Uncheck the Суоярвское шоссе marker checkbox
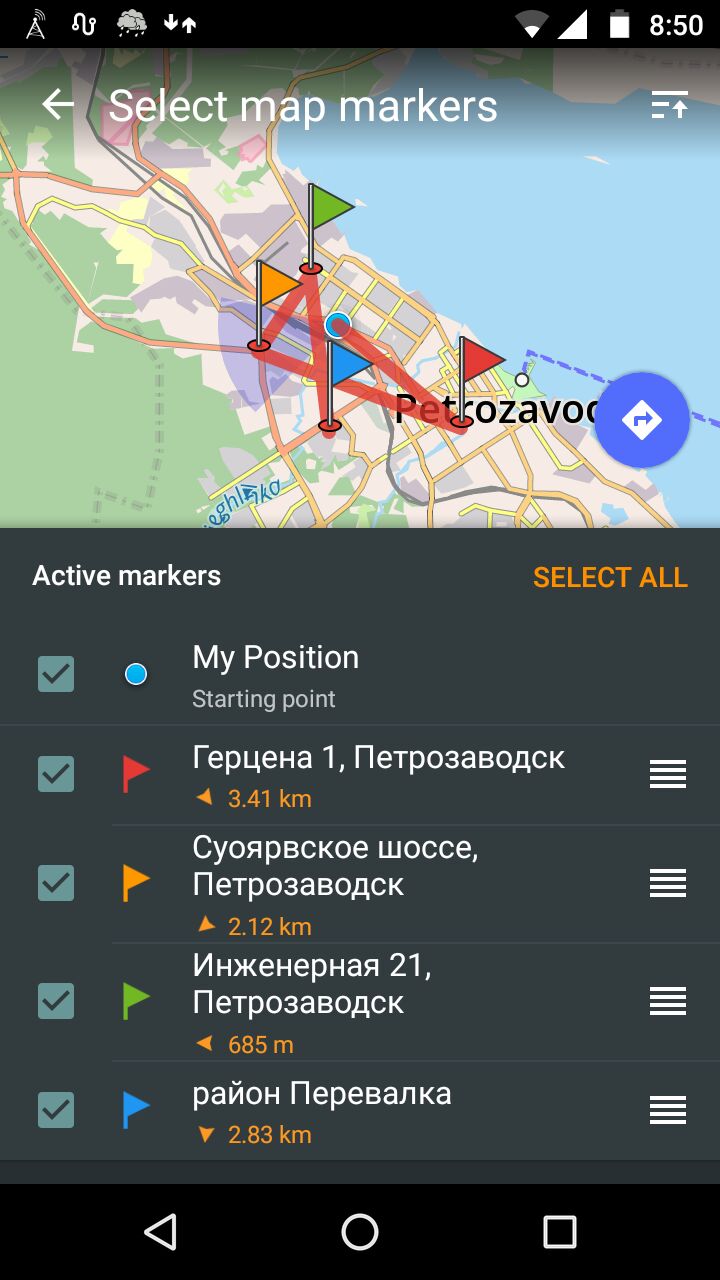This screenshot has height=1280, width=720. coord(56,883)
